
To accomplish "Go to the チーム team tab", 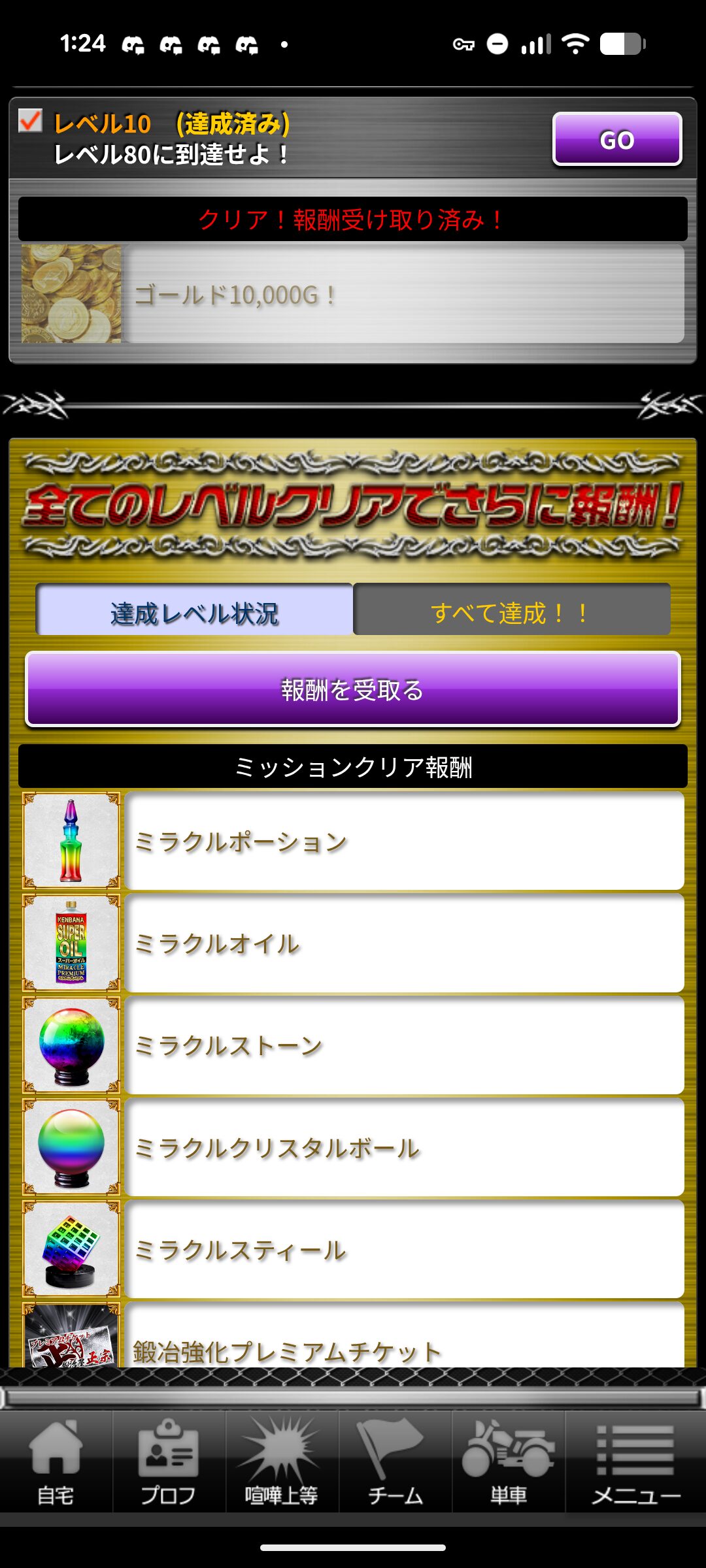I will [395, 1462].
